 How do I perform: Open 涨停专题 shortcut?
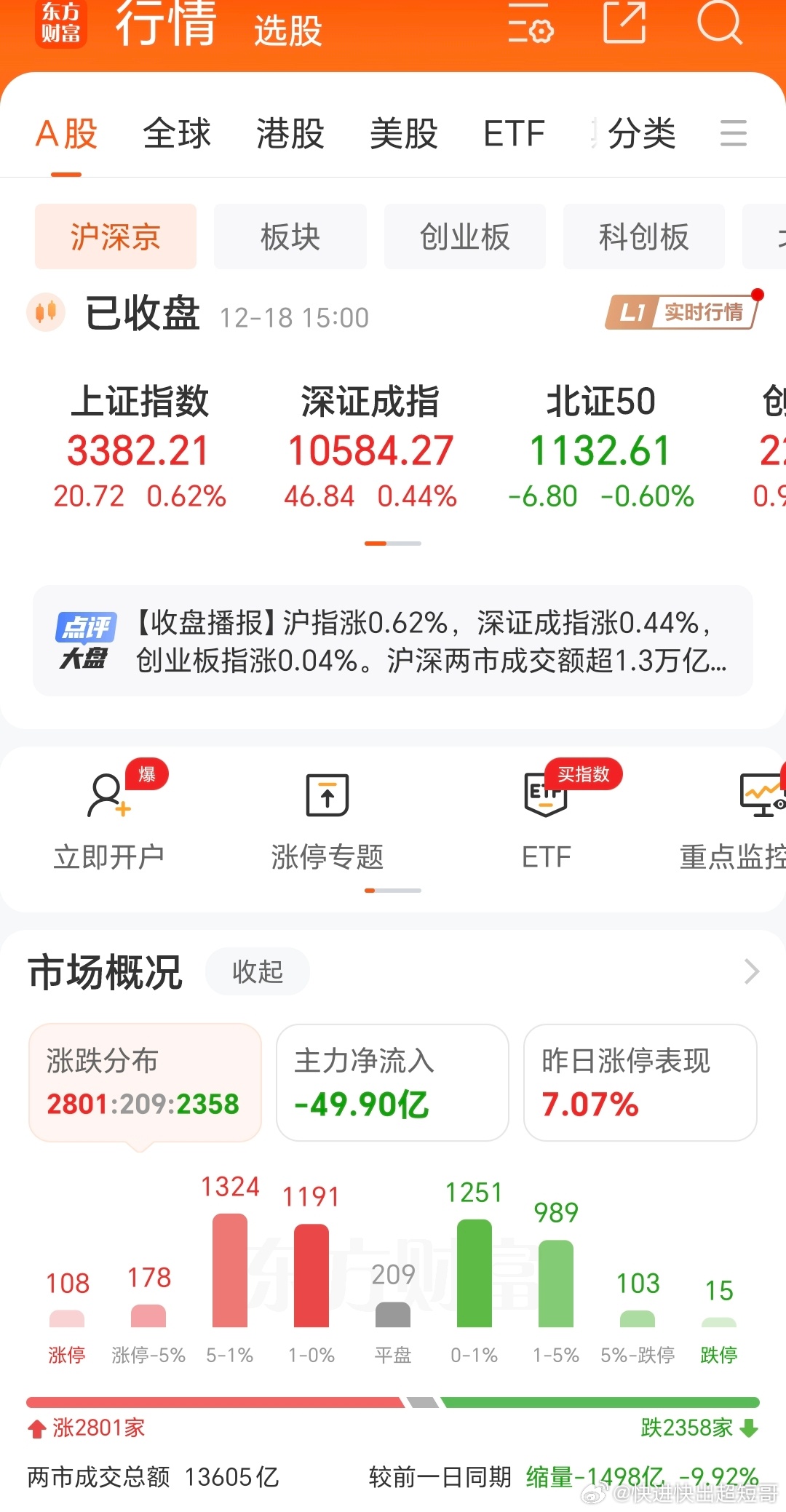click(x=327, y=824)
